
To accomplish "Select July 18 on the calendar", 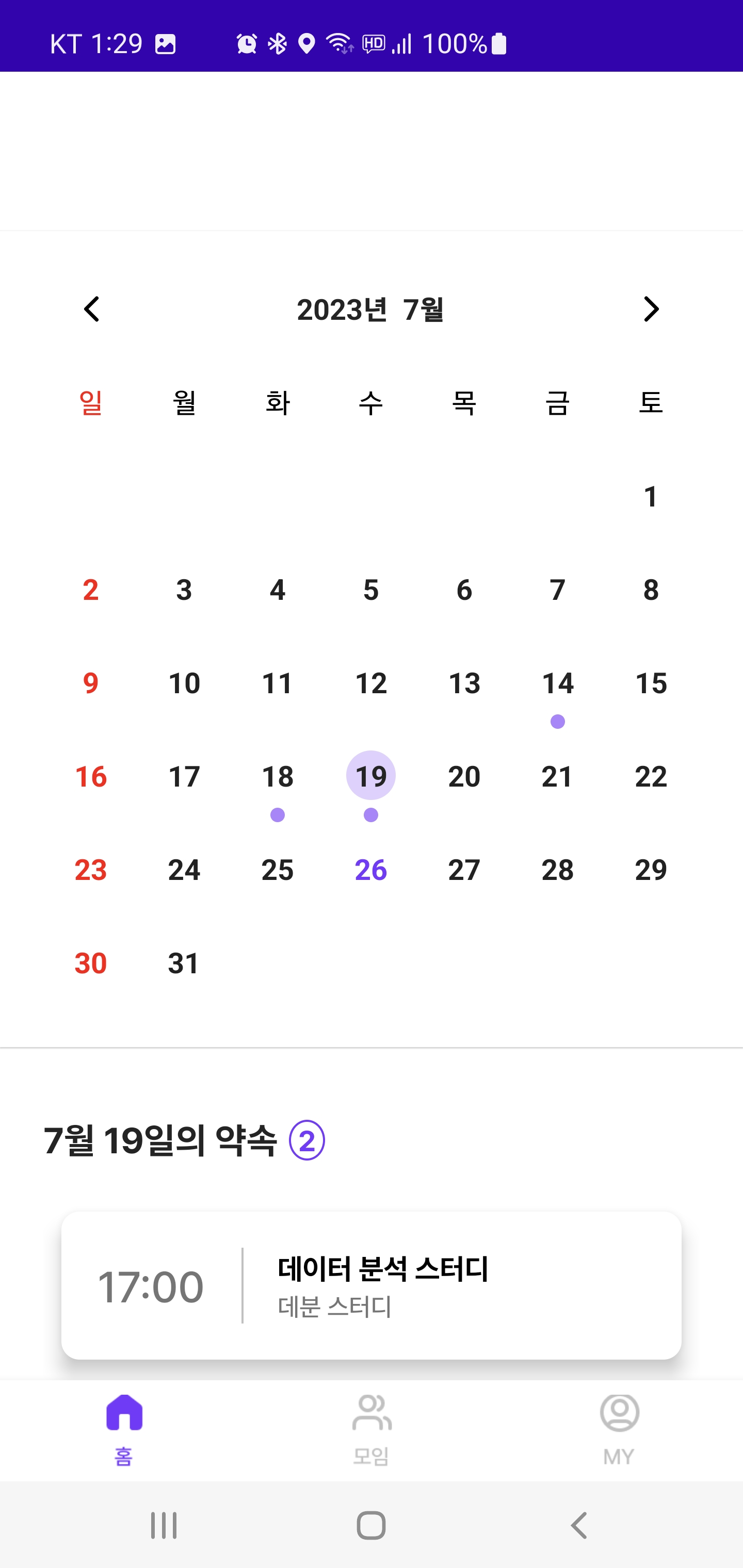I will click(278, 777).
